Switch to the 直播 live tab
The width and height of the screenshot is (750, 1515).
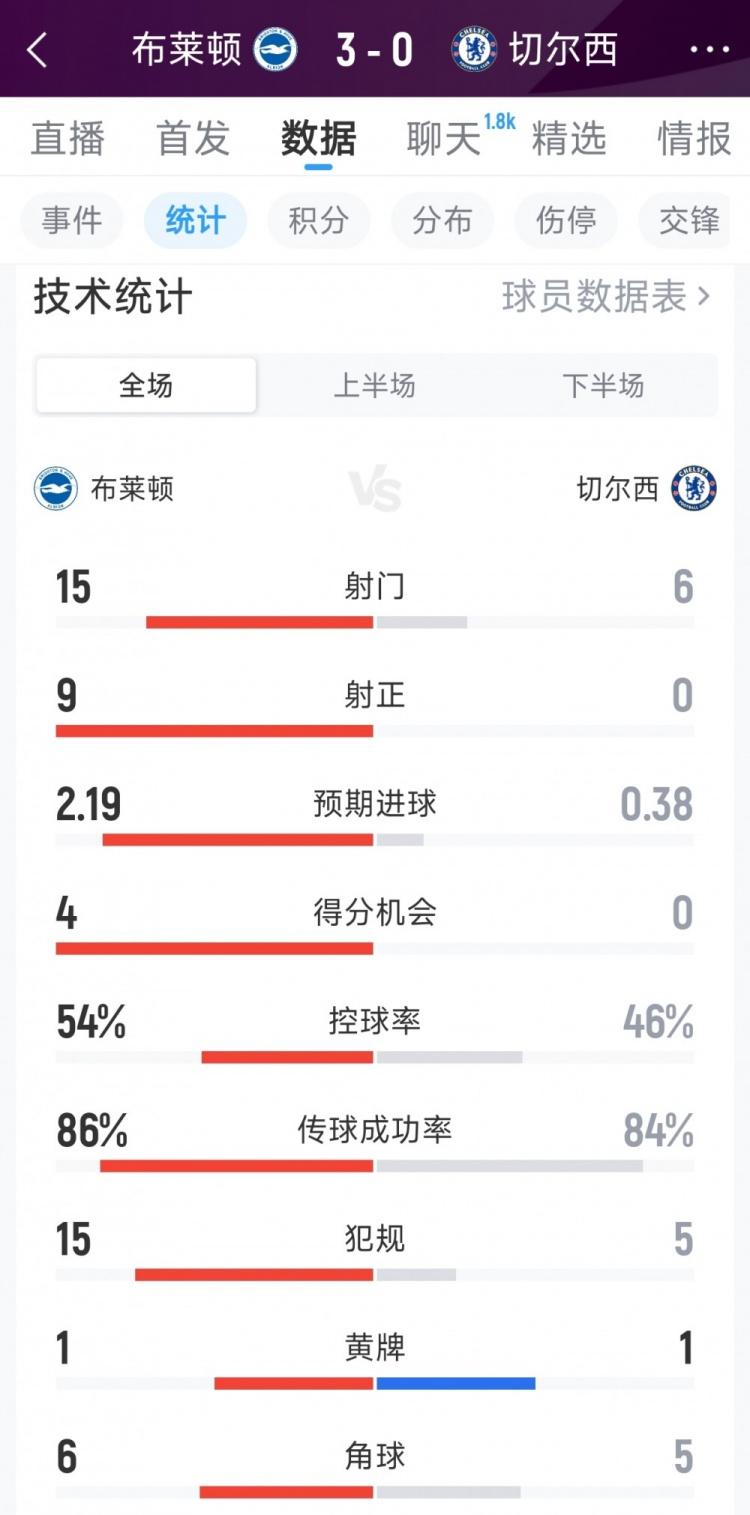(68, 140)
